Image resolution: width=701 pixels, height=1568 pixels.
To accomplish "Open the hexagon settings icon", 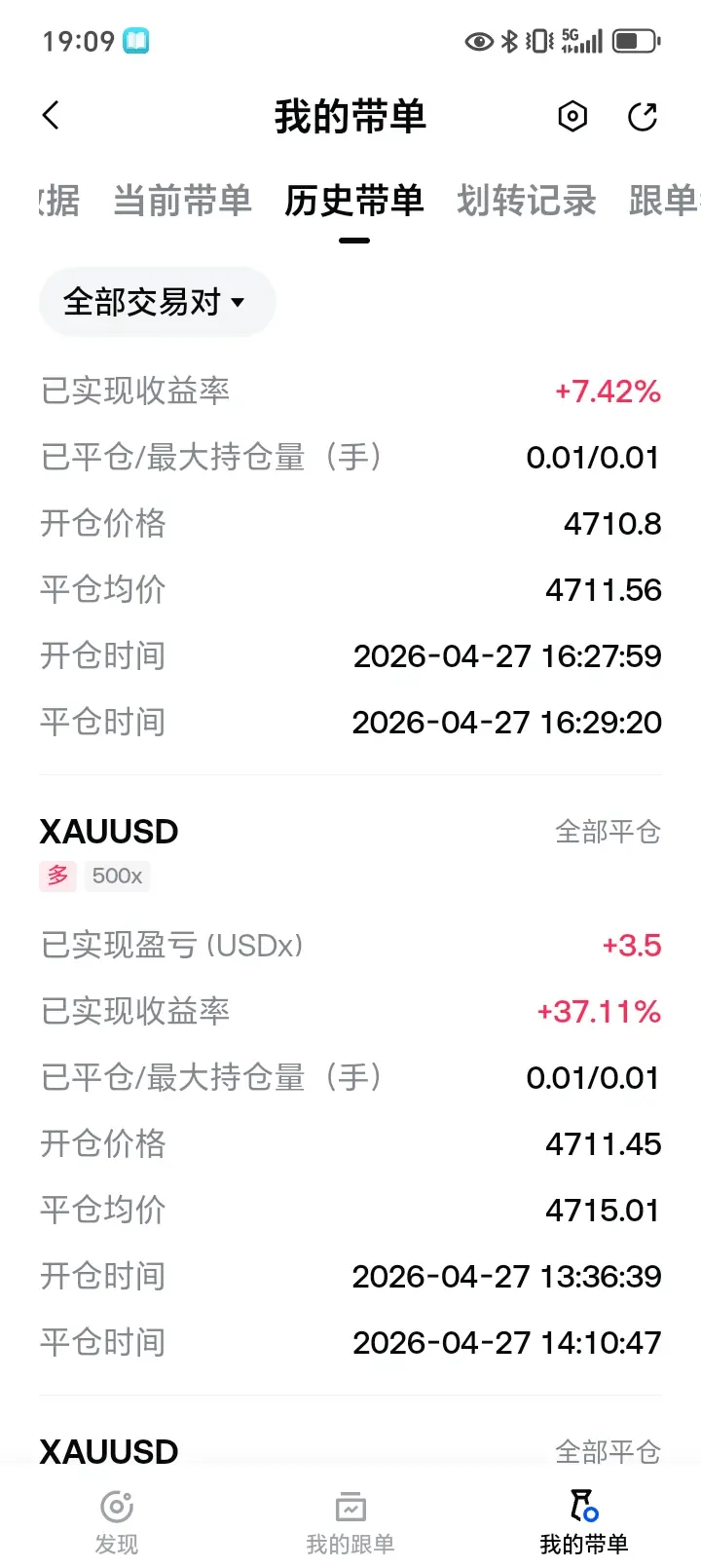I will click(x=572, y=117).
